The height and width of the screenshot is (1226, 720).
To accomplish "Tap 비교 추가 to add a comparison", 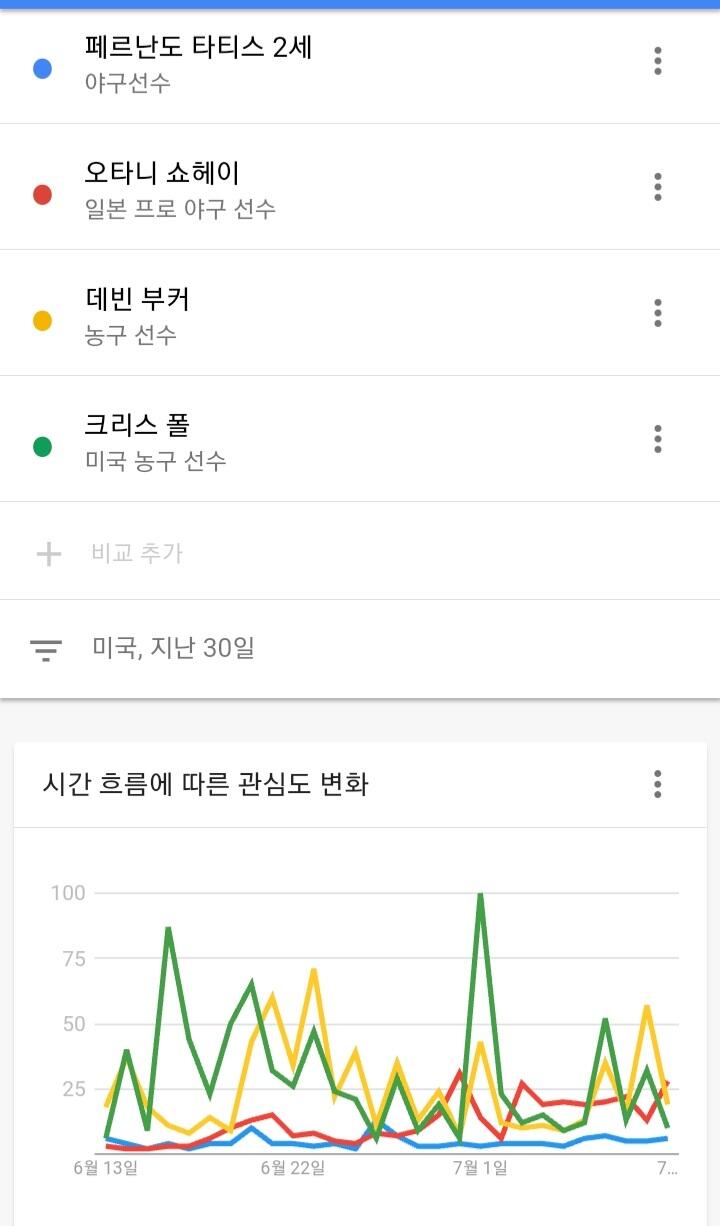I will pos(136,553).
